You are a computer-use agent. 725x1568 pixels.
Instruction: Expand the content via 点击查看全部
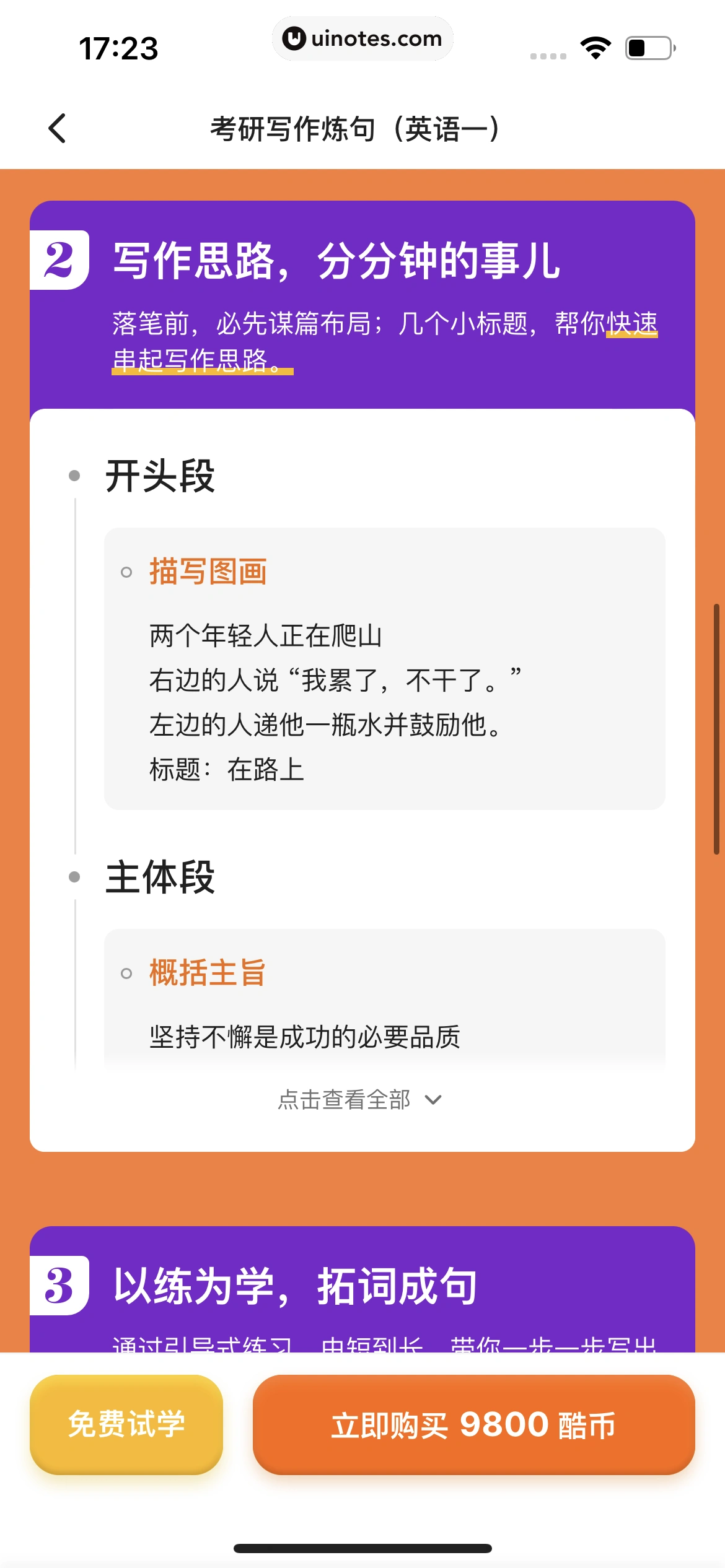345,1099
